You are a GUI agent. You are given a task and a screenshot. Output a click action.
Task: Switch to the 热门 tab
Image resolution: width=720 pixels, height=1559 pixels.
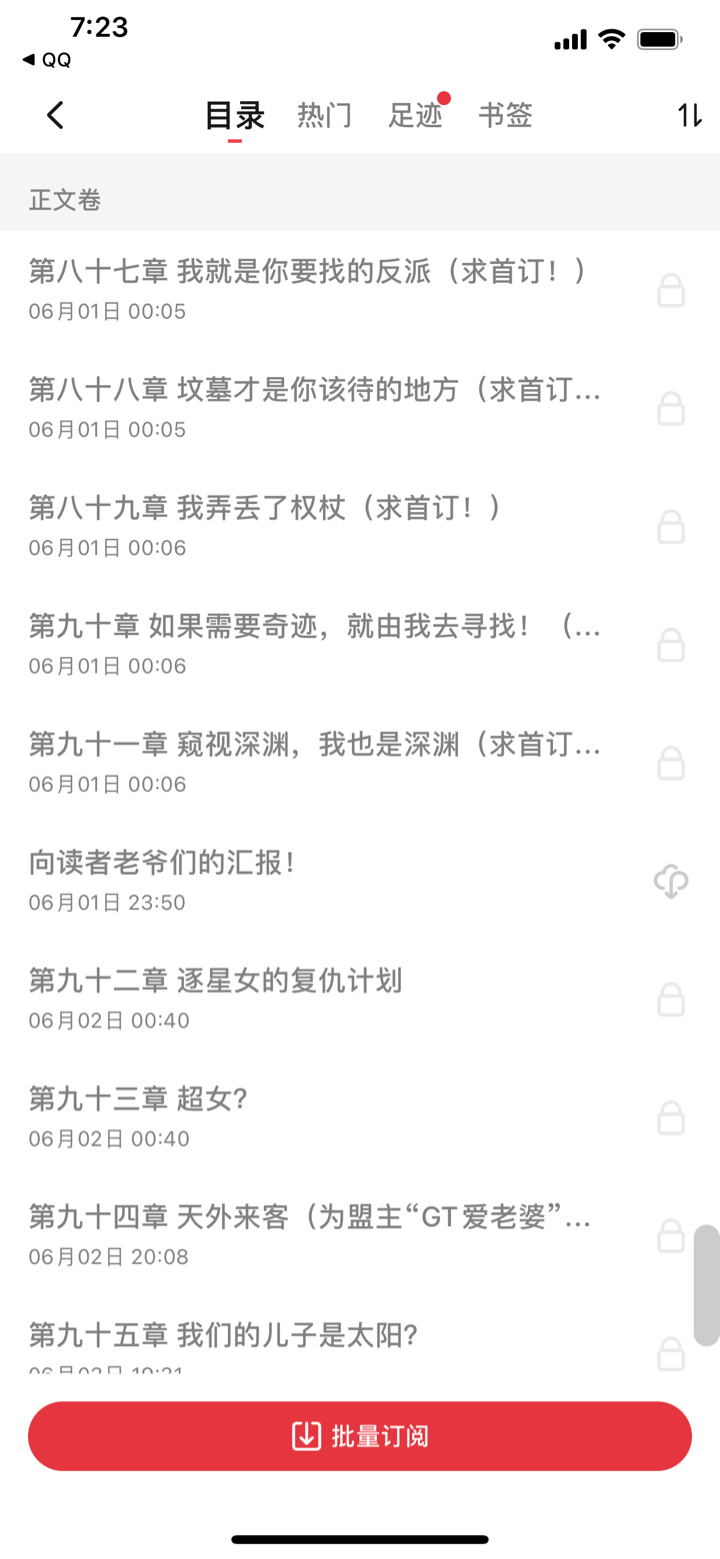pyautogui.click(x=324, y=116)
